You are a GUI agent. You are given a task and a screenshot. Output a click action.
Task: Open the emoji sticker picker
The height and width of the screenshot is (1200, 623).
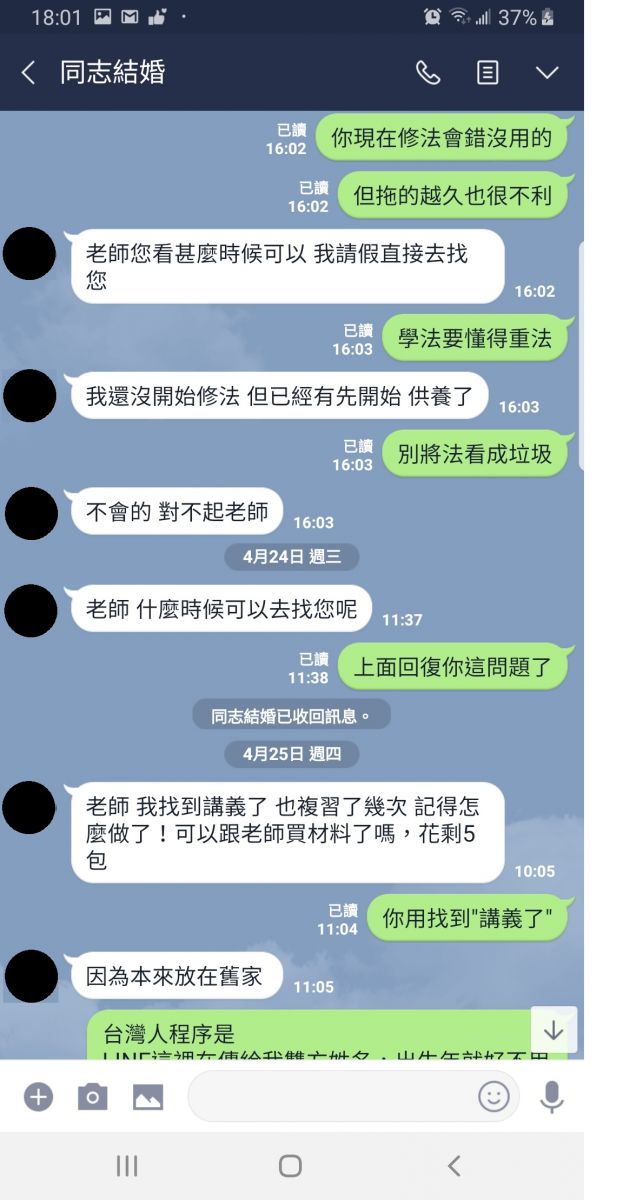click(493, 1097)
